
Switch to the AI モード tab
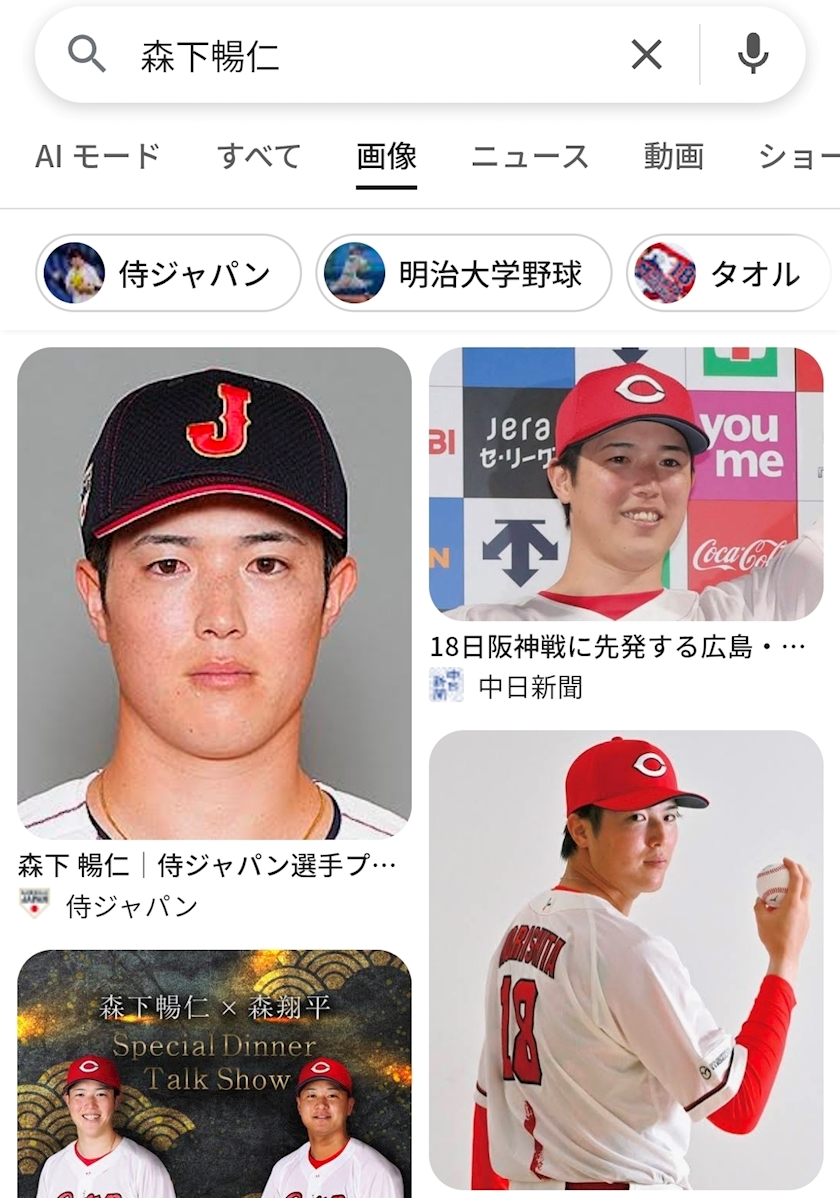click(98, 157)
